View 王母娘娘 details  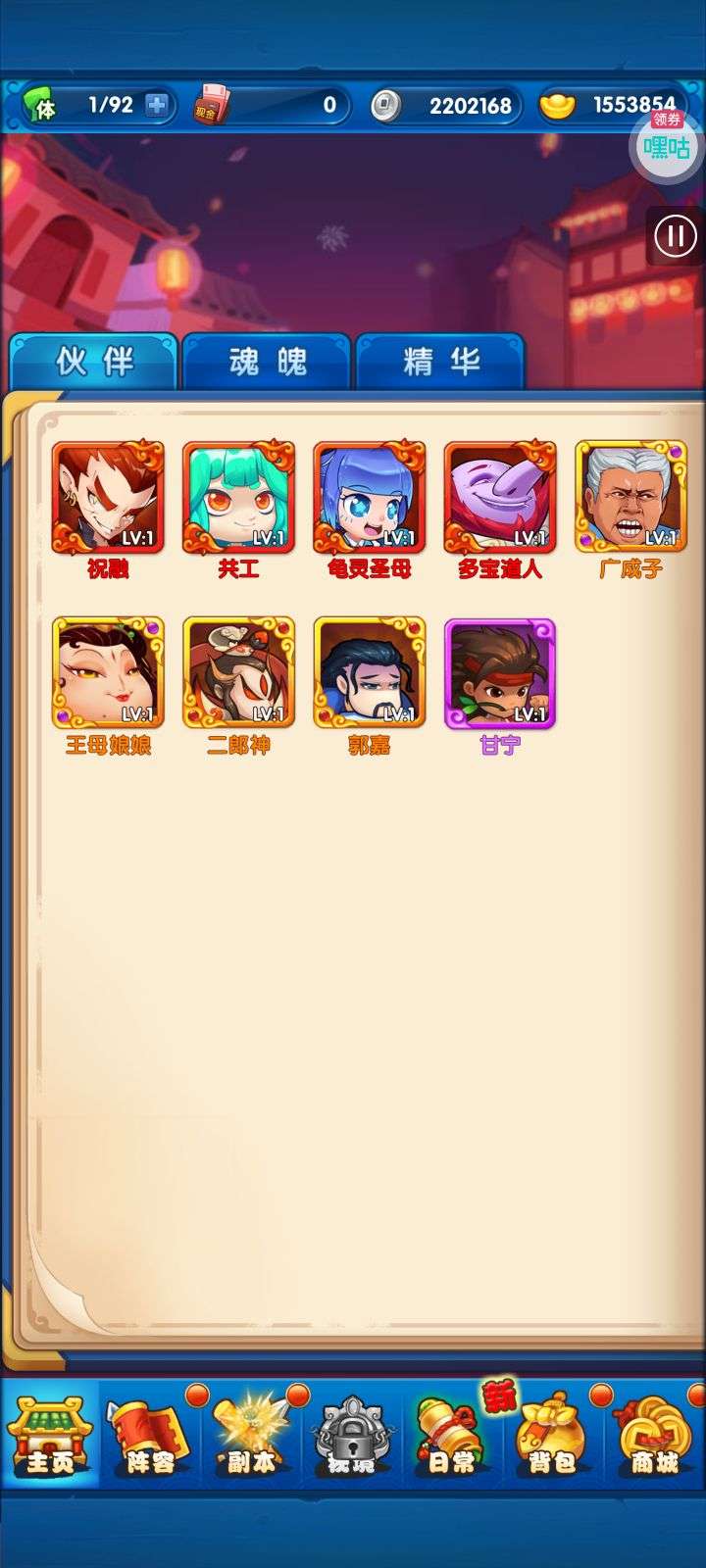click(108, 673)
